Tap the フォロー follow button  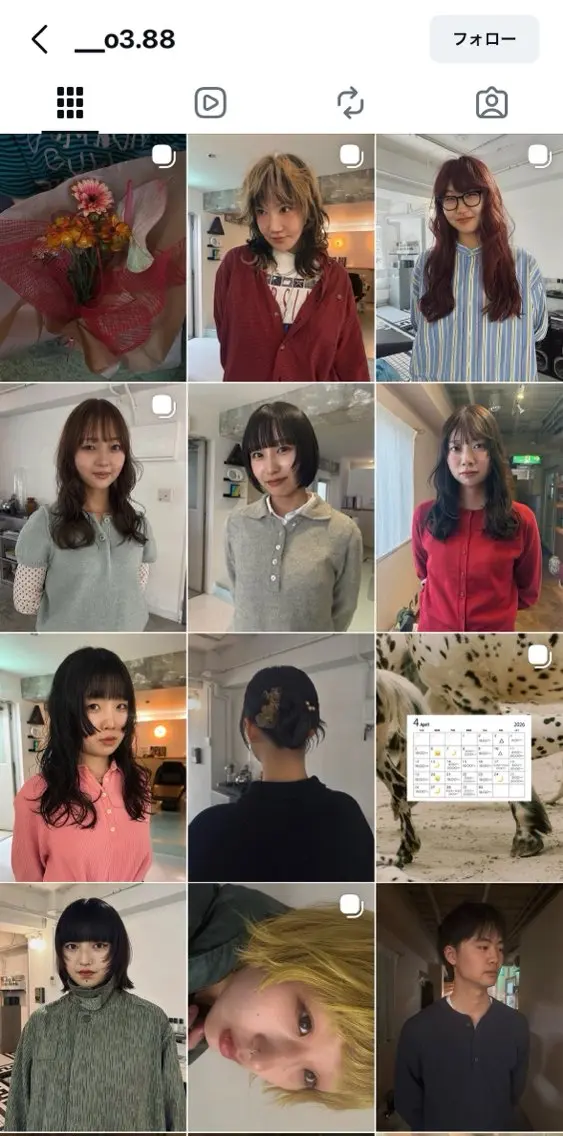[484, 39]
